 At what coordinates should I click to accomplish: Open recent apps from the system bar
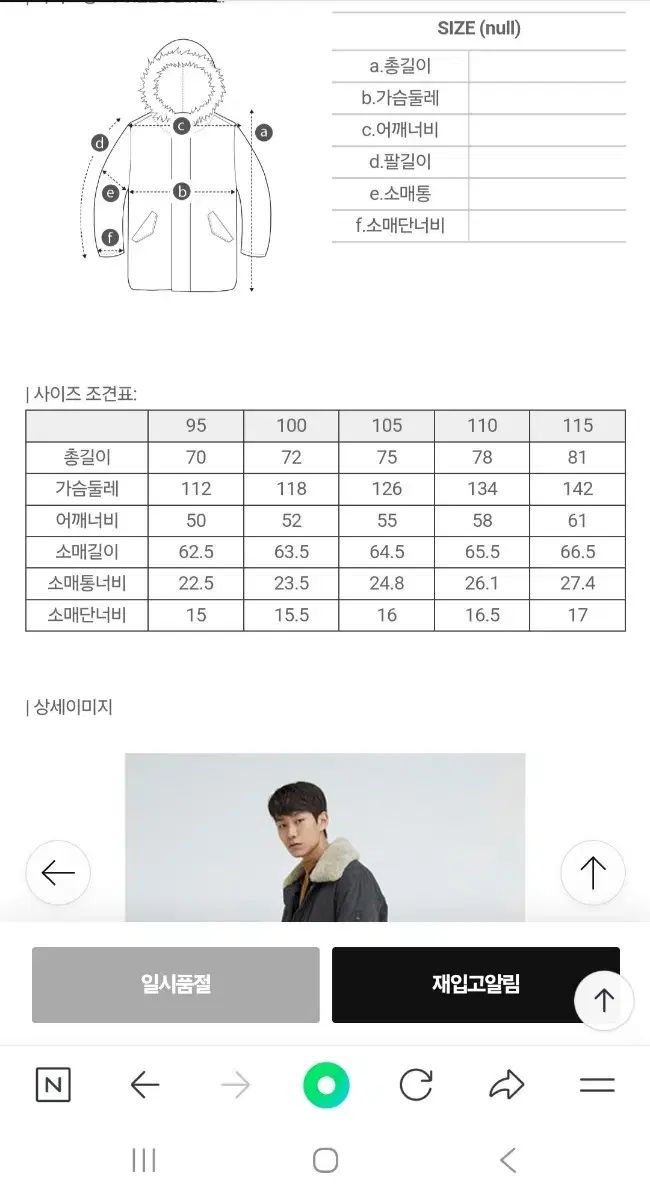[x=144, y=1160]
